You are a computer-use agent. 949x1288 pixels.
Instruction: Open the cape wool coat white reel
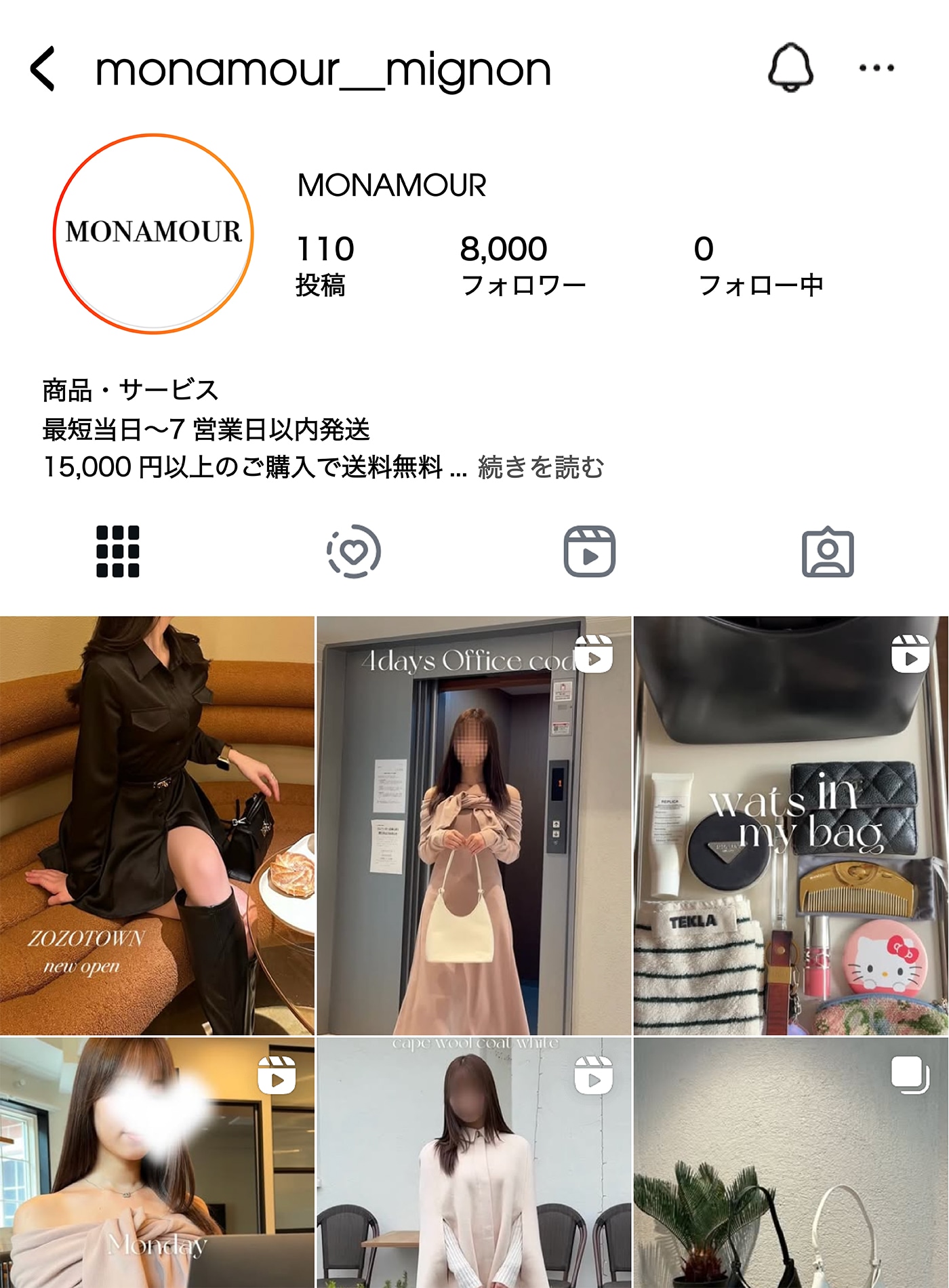coord(474,1162)
